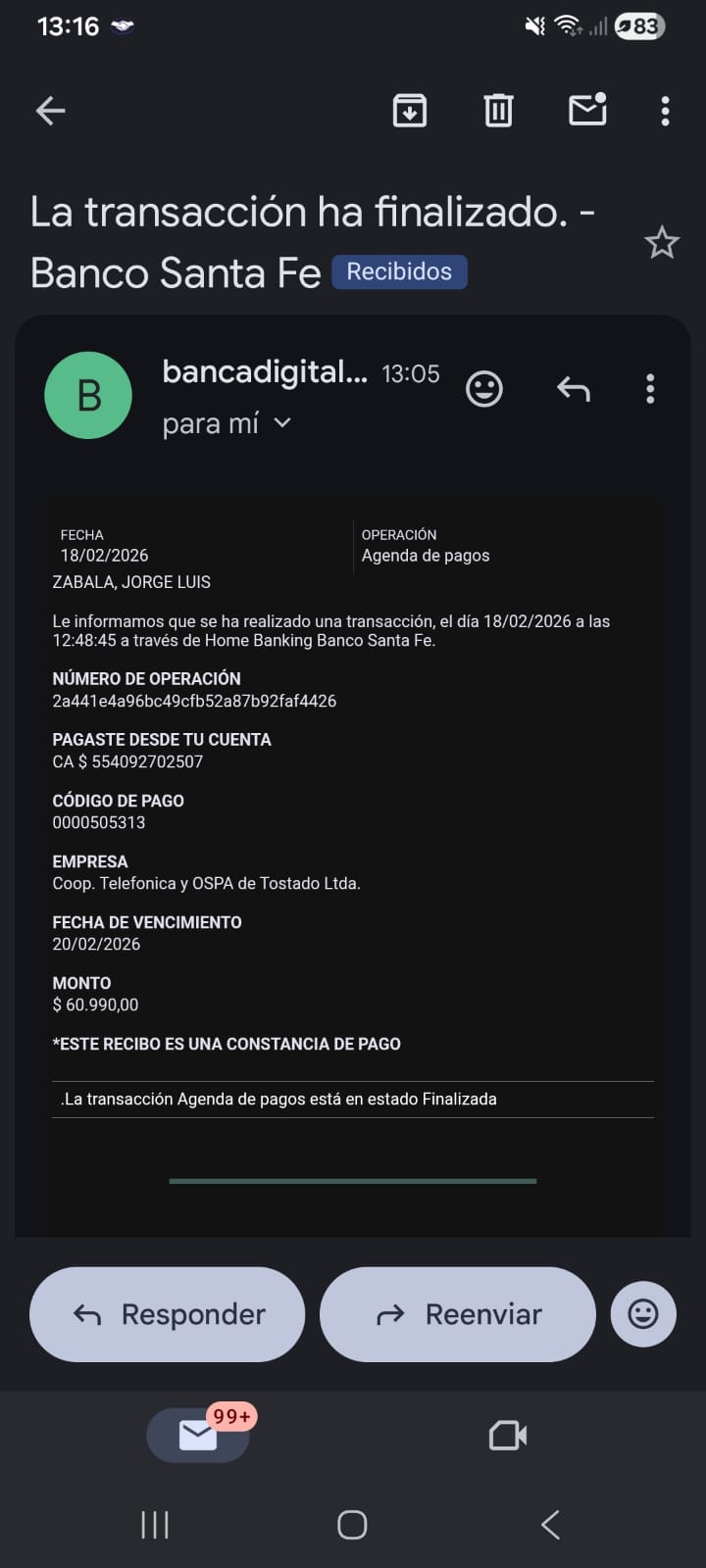Archive this Banco Santa Fe email

[409, 111]
